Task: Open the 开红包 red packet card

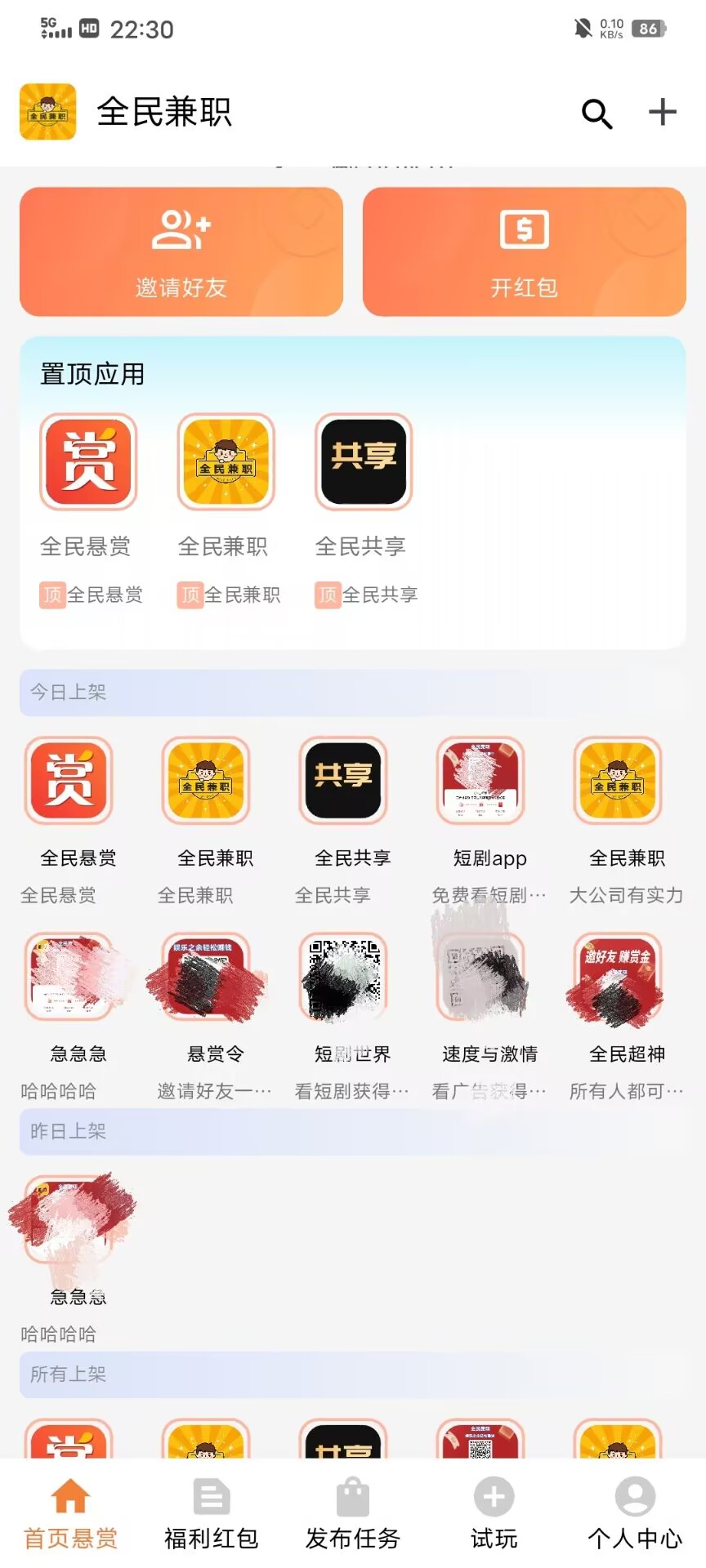Action: [x=524, y=252]
